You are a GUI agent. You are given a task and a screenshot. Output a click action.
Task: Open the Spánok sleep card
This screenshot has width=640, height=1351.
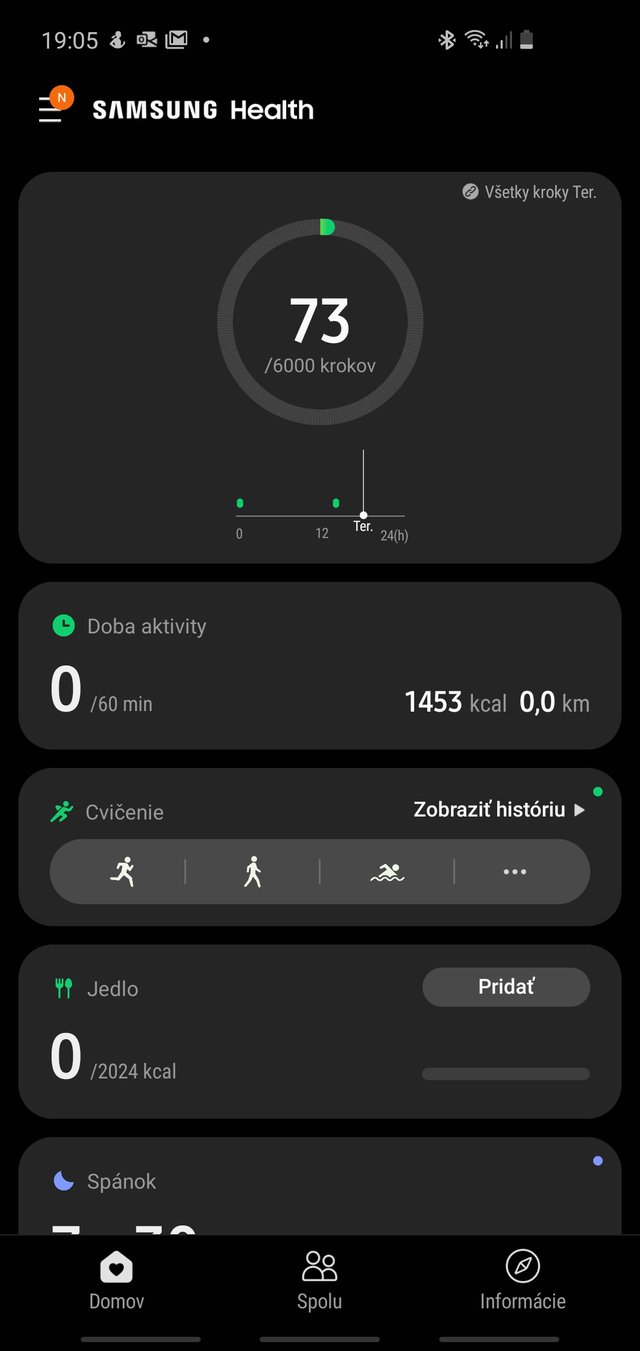coord(320,1190)
